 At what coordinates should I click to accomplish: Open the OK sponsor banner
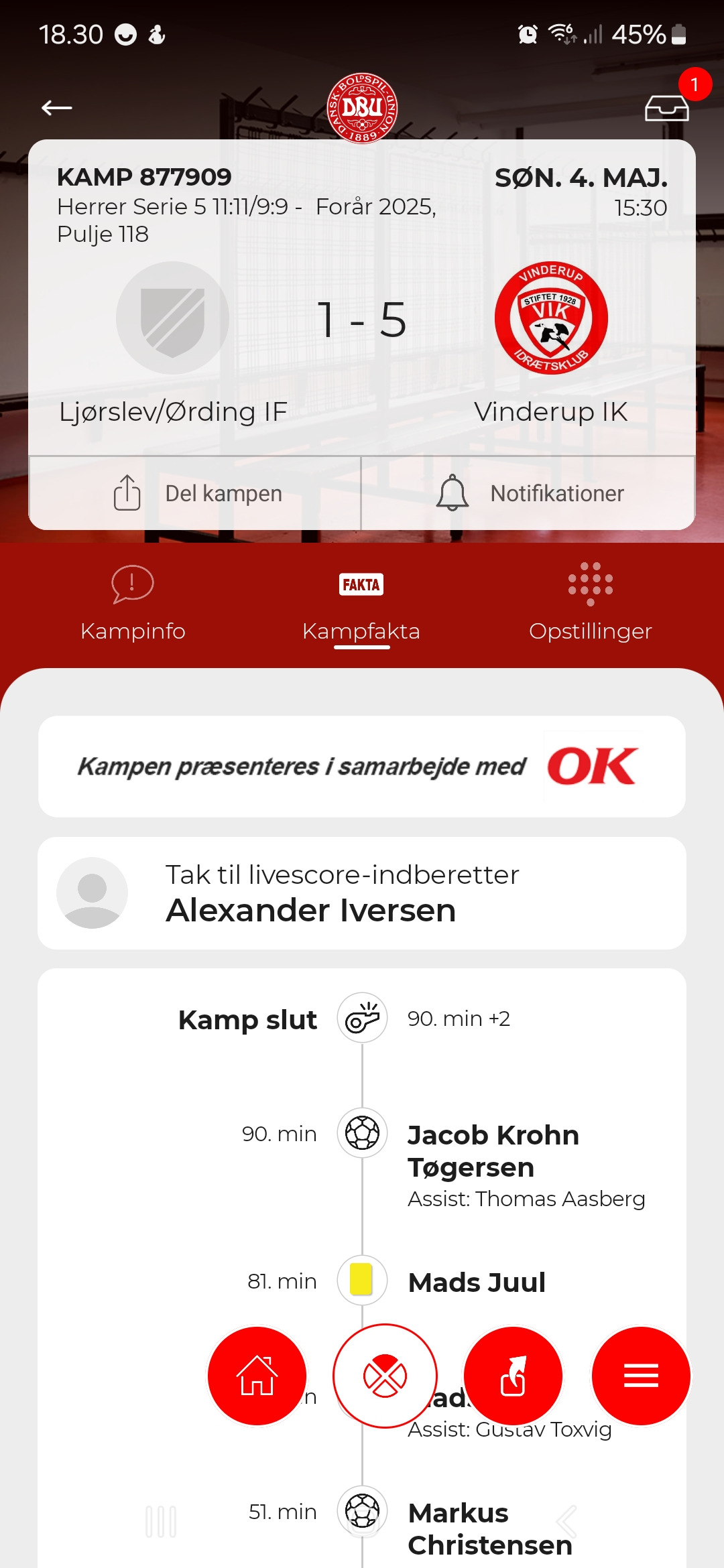pyautogui.click(x=362, y=766)
